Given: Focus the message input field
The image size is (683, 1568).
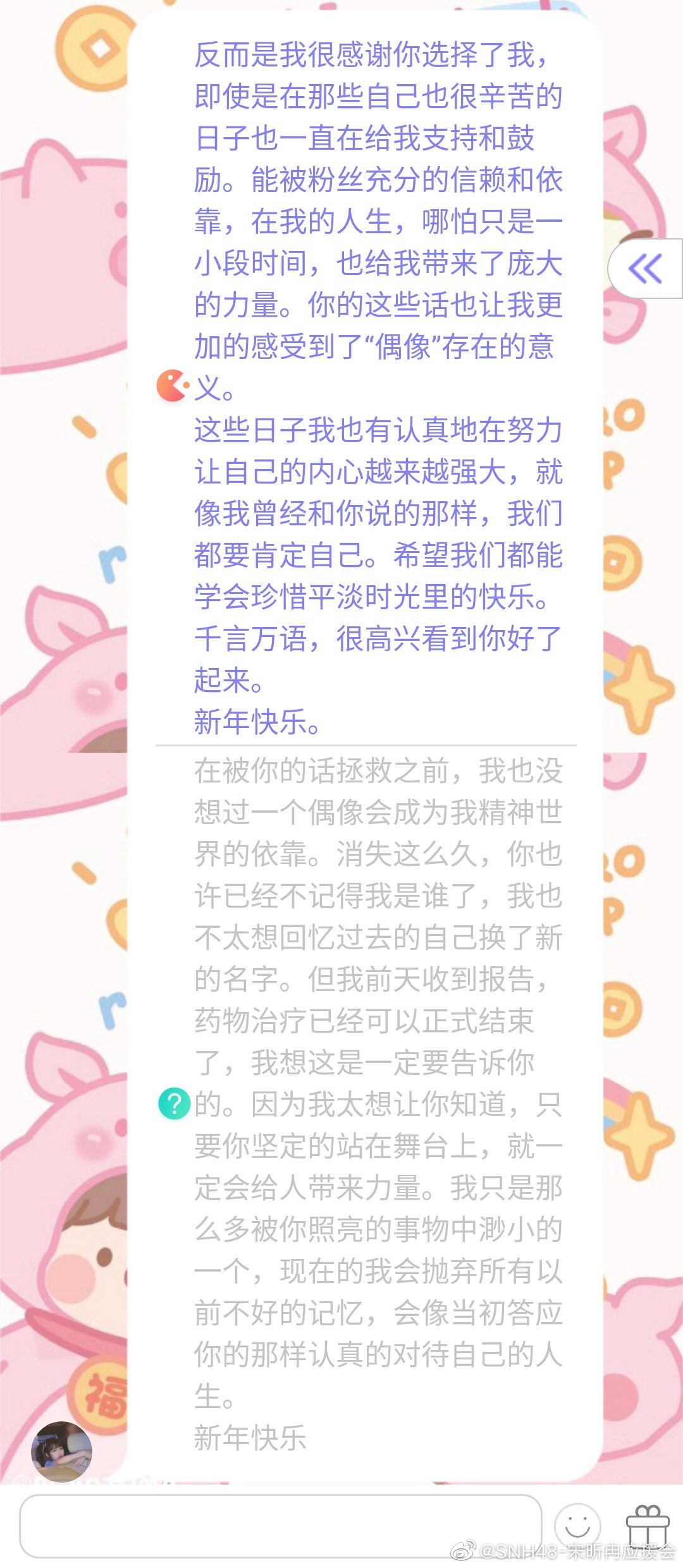Looking at the screenshot, I should (280, 1525).
